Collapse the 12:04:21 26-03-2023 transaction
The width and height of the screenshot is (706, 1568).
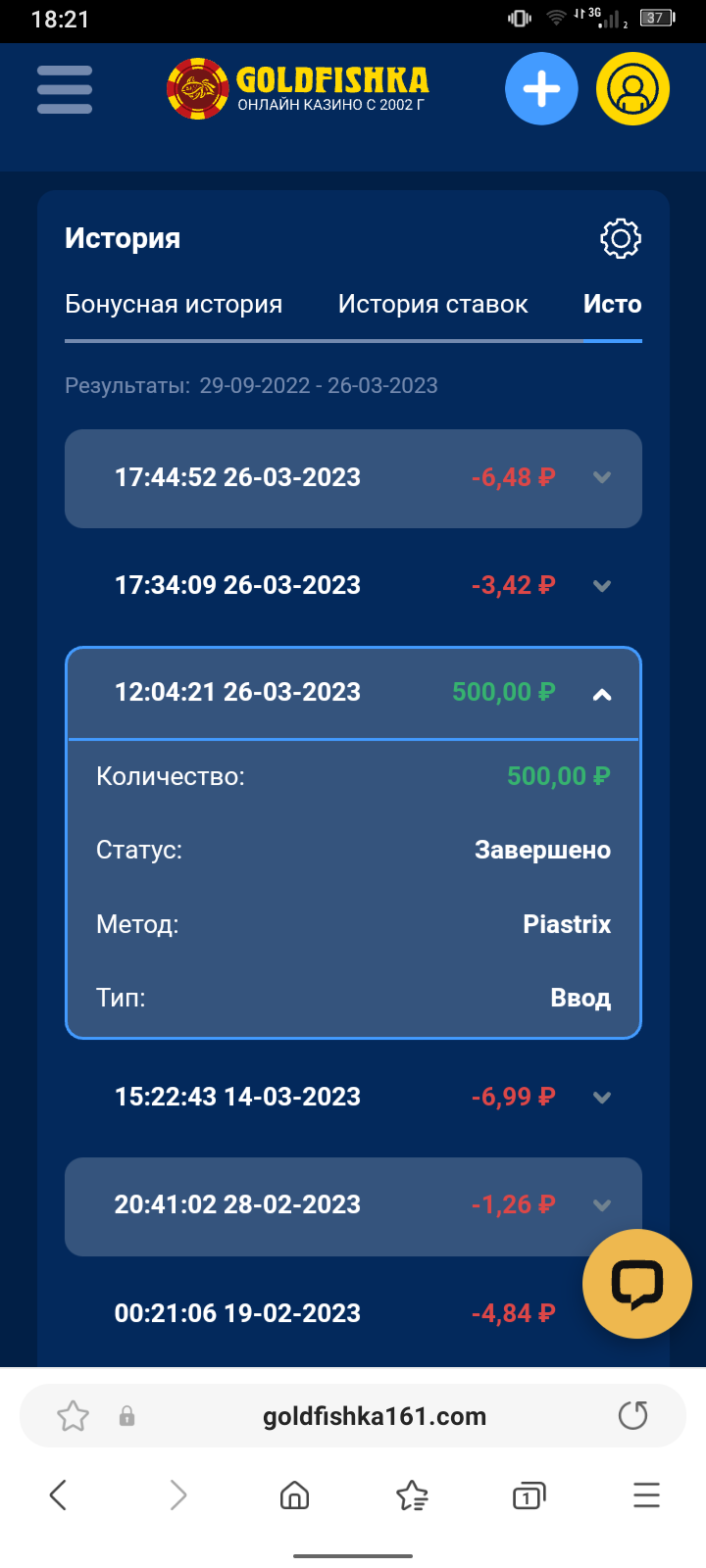coord(353,693)
